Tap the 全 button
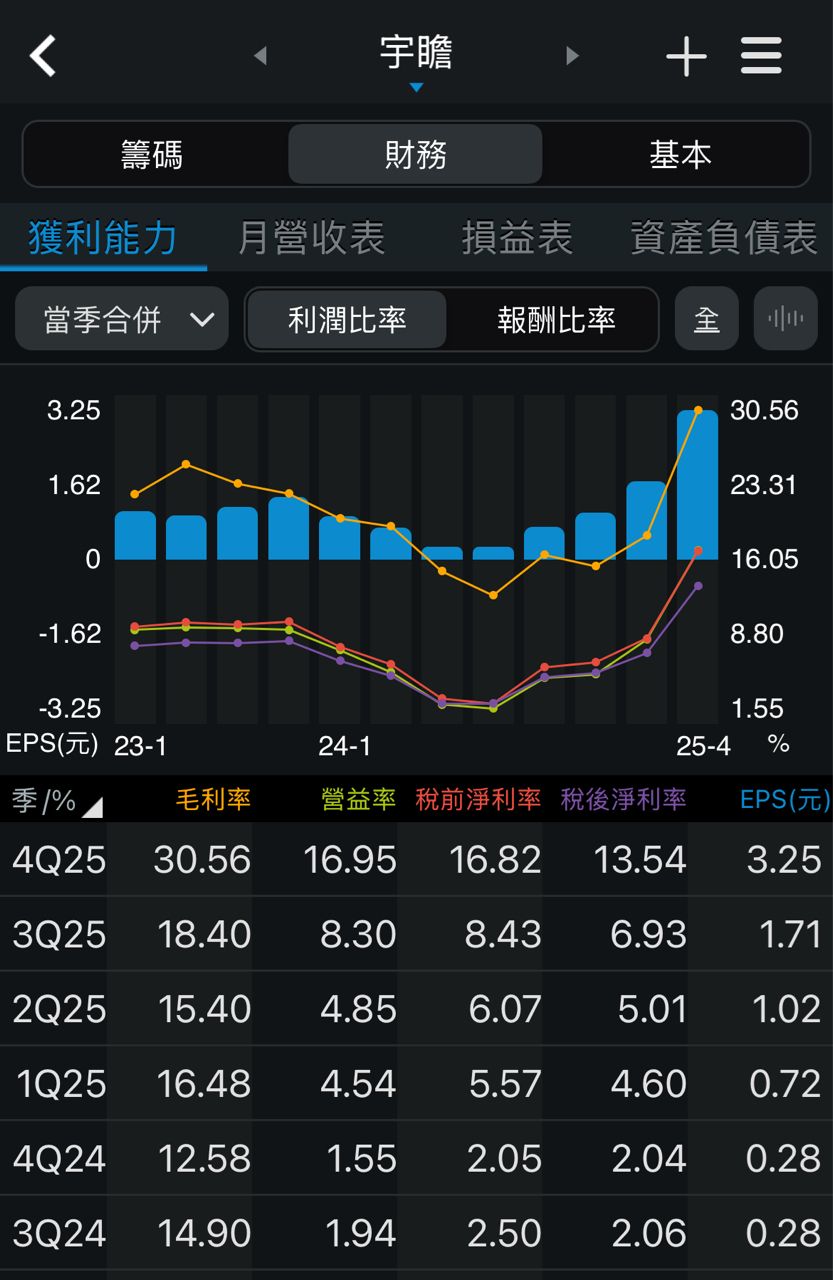The height and width of the screenshot is (1280, 833). tap(707, 320)
